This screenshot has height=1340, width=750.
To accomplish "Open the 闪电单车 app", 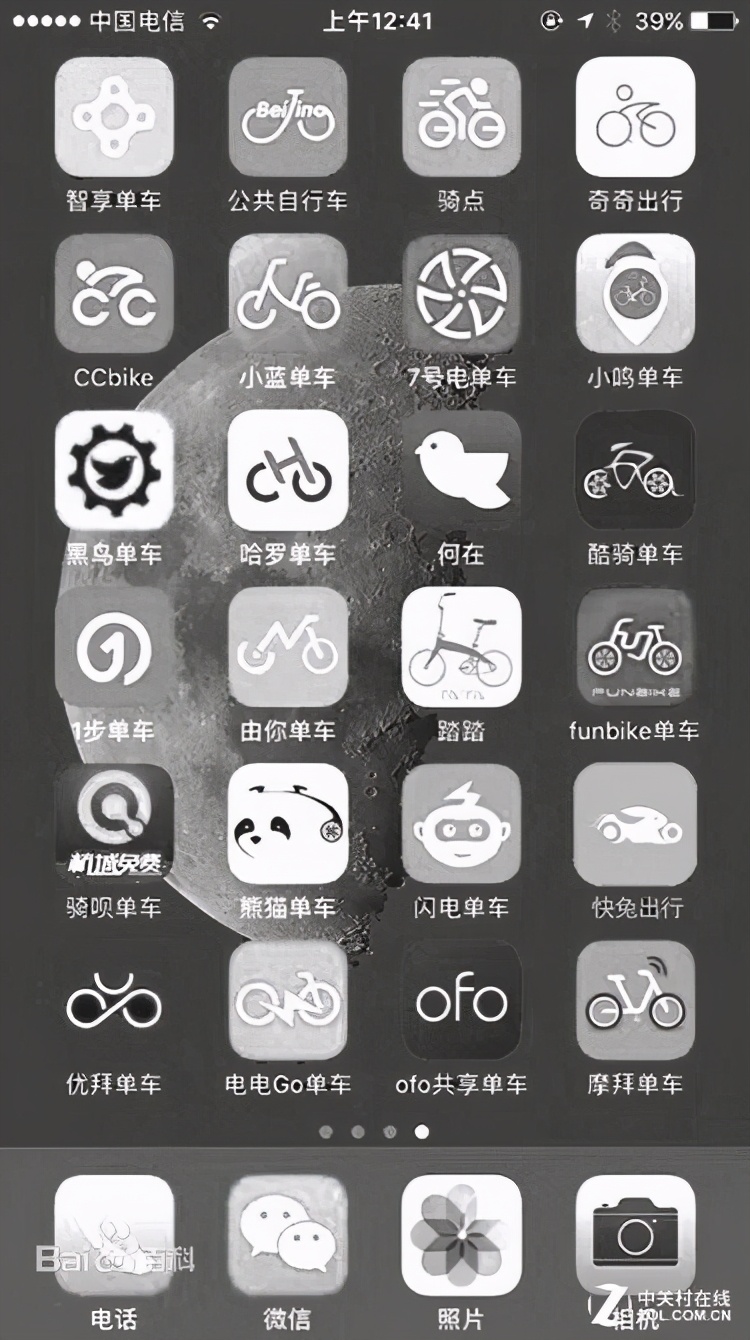I will (x=461, y=824).
